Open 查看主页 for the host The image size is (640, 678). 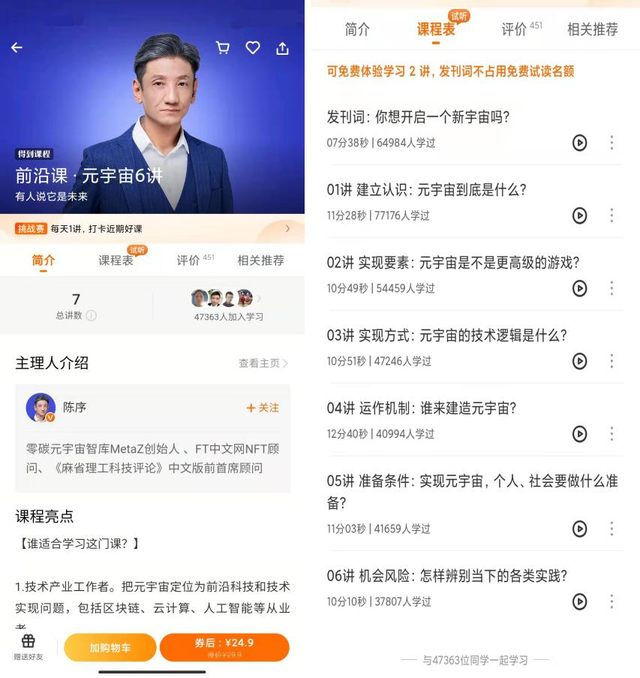pos(263,364)
